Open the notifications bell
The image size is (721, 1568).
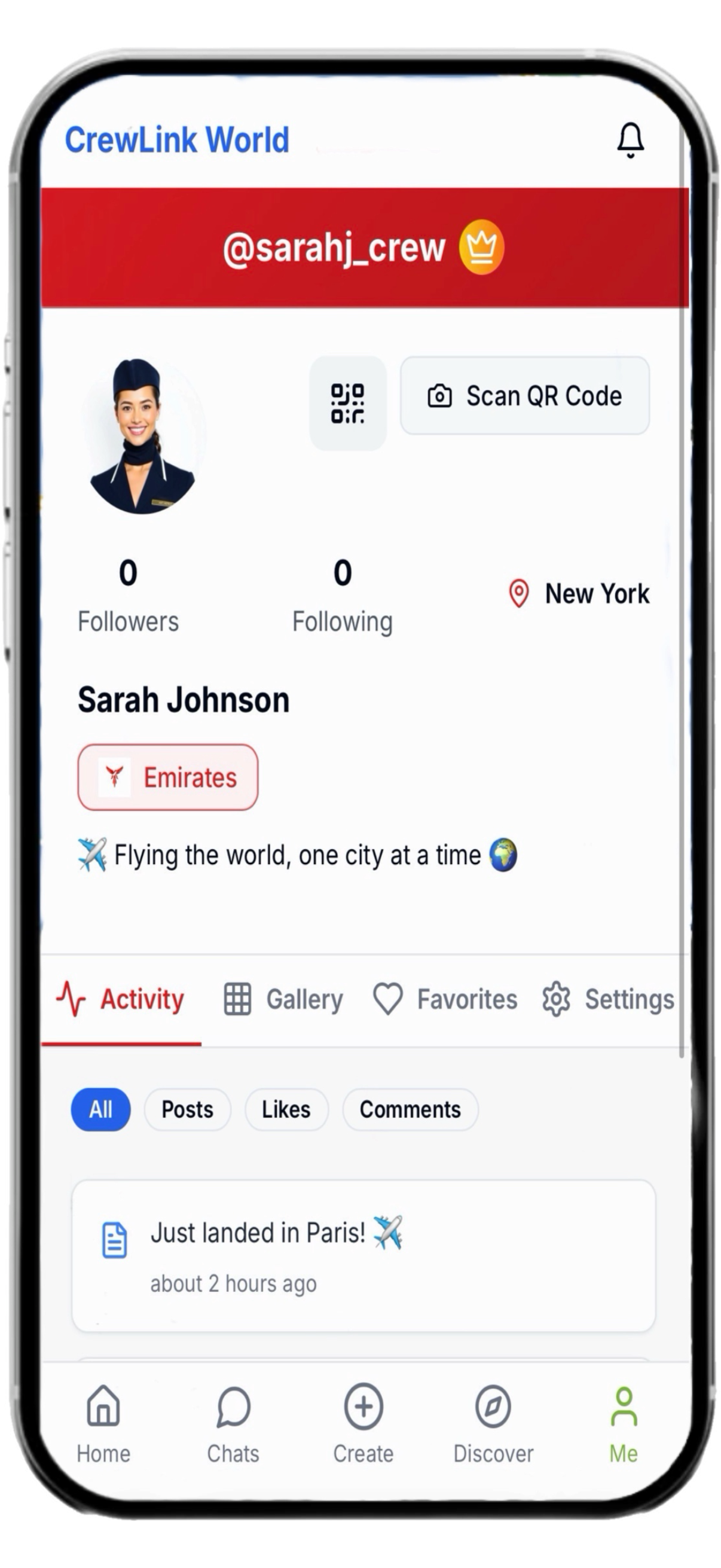tap(630, 141)
